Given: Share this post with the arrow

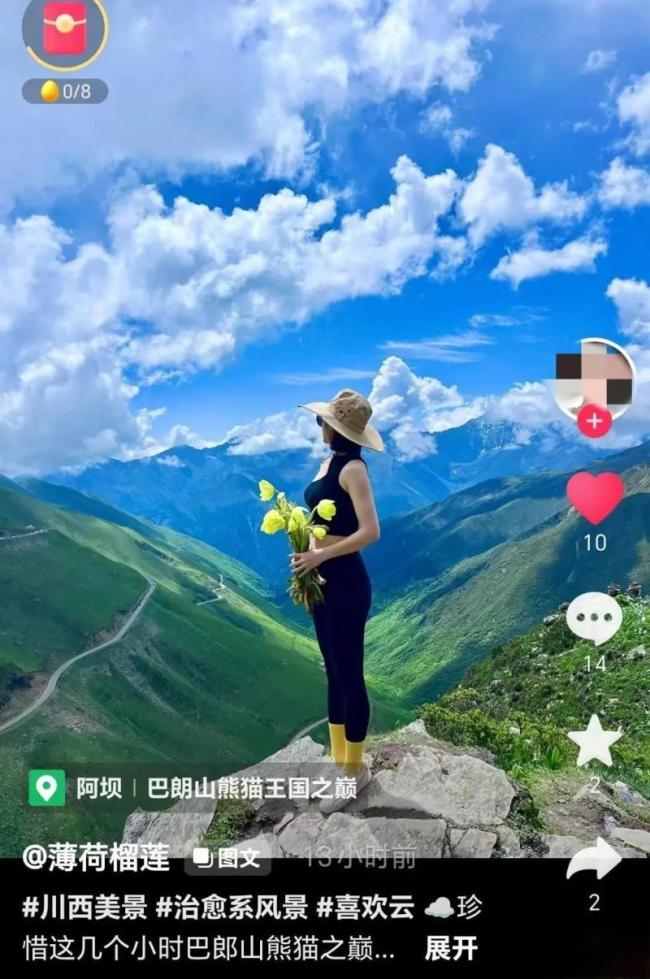Looking at the screenshot, I should click(x=594, y=860).
